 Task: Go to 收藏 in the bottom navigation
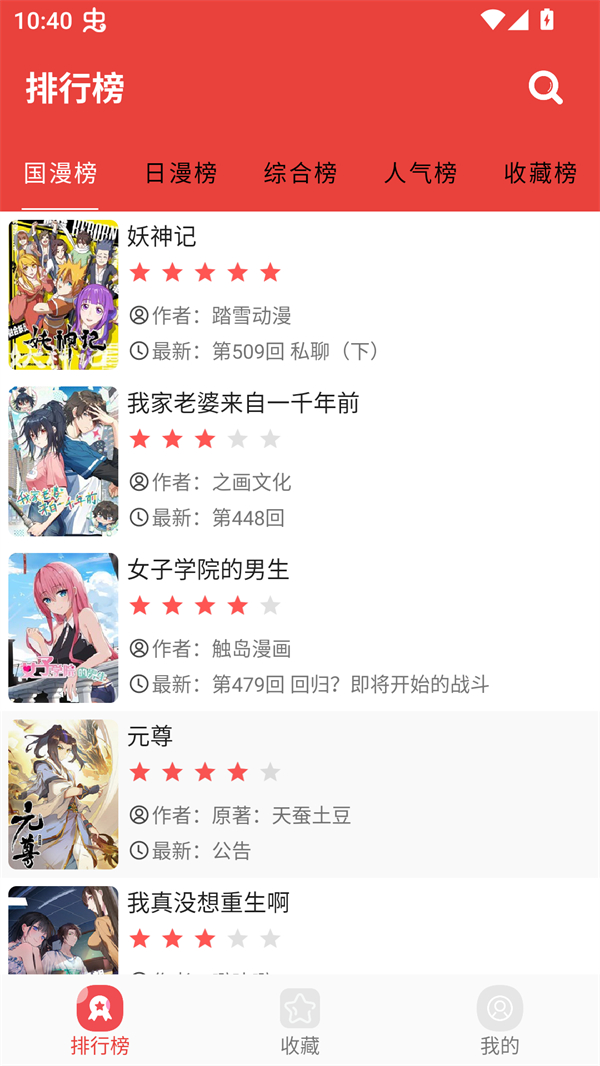[300, 1020]
